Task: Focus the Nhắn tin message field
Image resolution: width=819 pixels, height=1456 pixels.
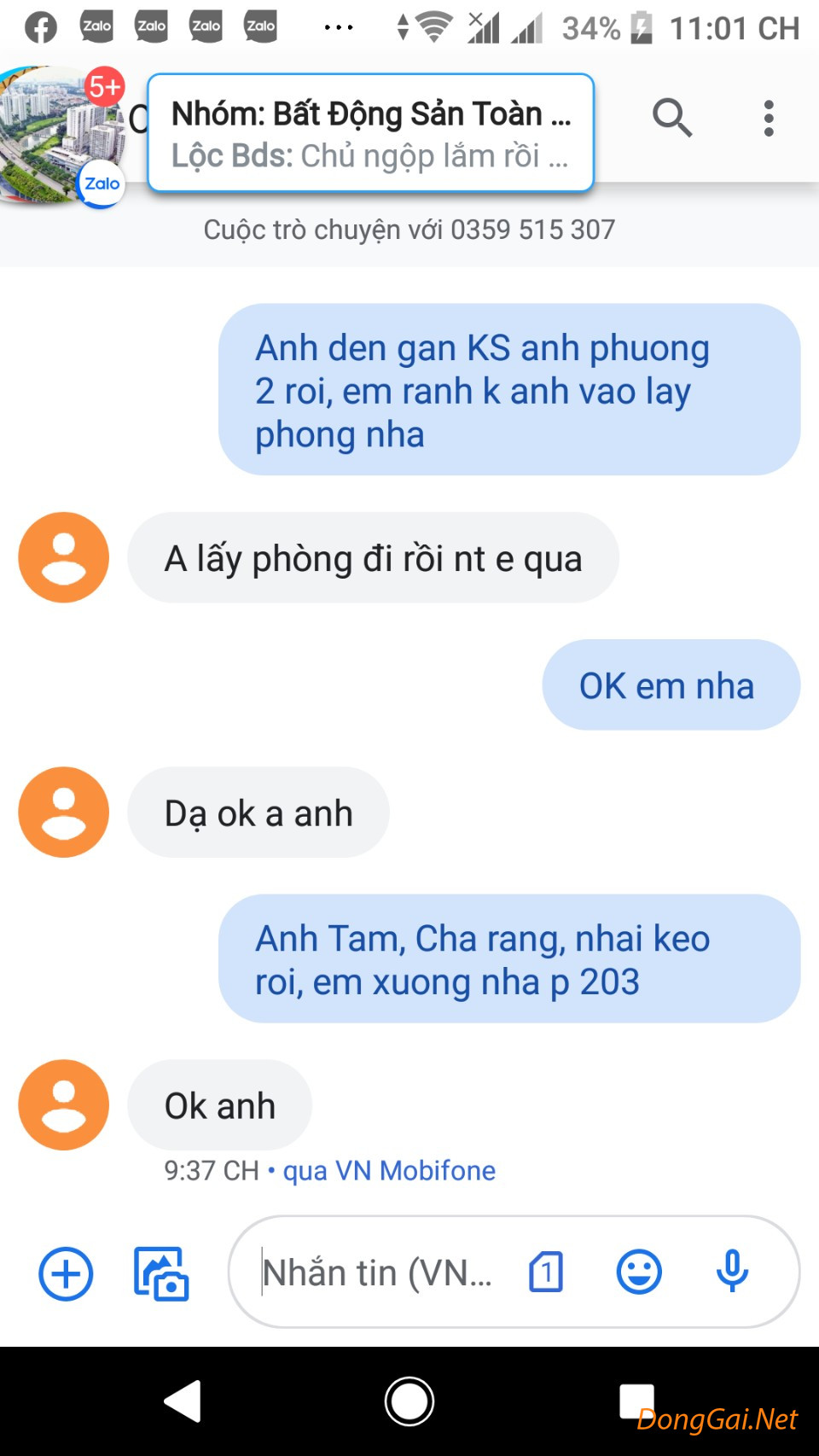Action: click(375, 1273)
